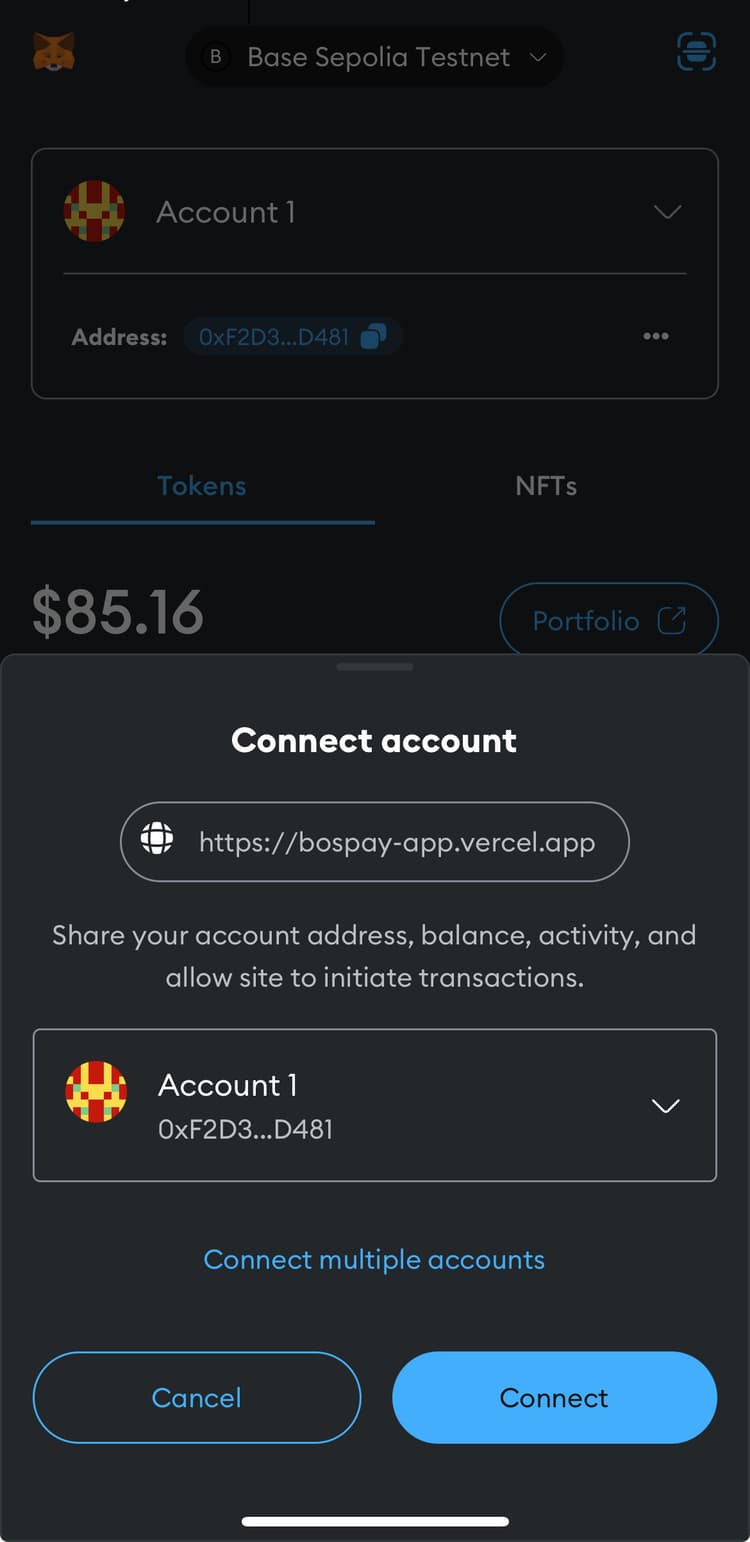
Task: Expand the Account 1 selector in the sheet
Action: coord(665,1105)
